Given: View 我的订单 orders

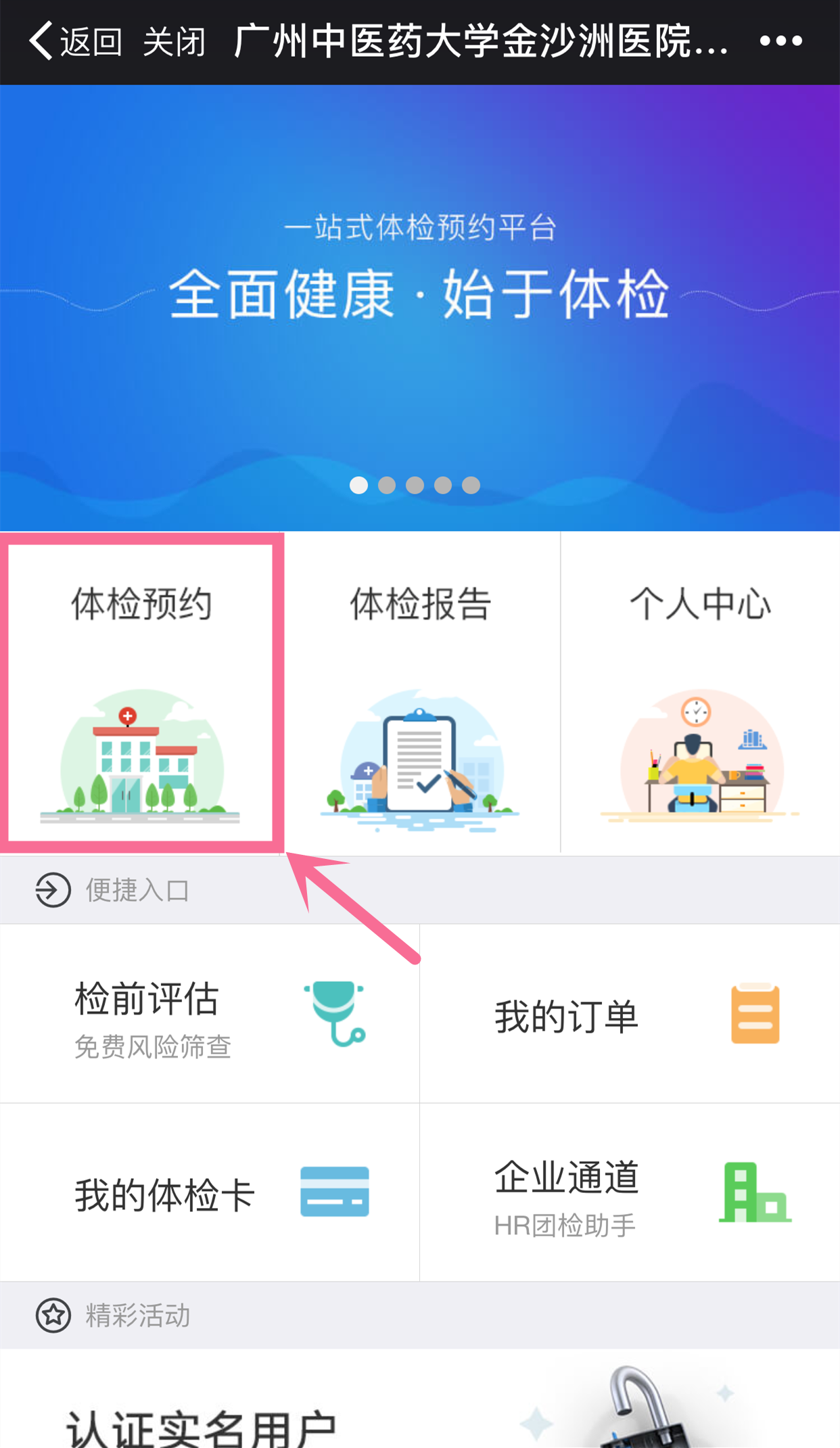Looking at the screenshot, I should [x=630, y=1013].
